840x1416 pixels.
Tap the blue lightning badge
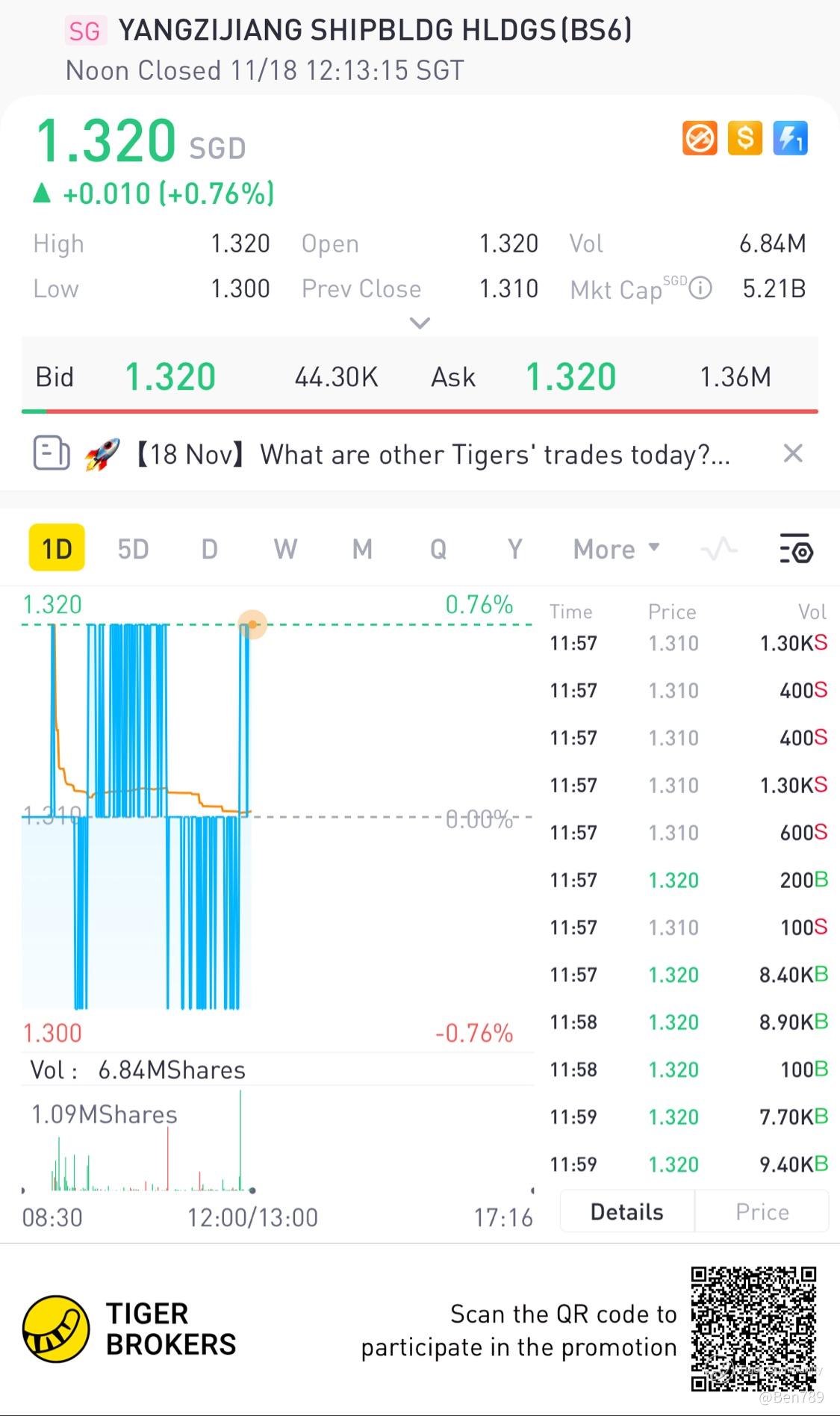(790, 138)
